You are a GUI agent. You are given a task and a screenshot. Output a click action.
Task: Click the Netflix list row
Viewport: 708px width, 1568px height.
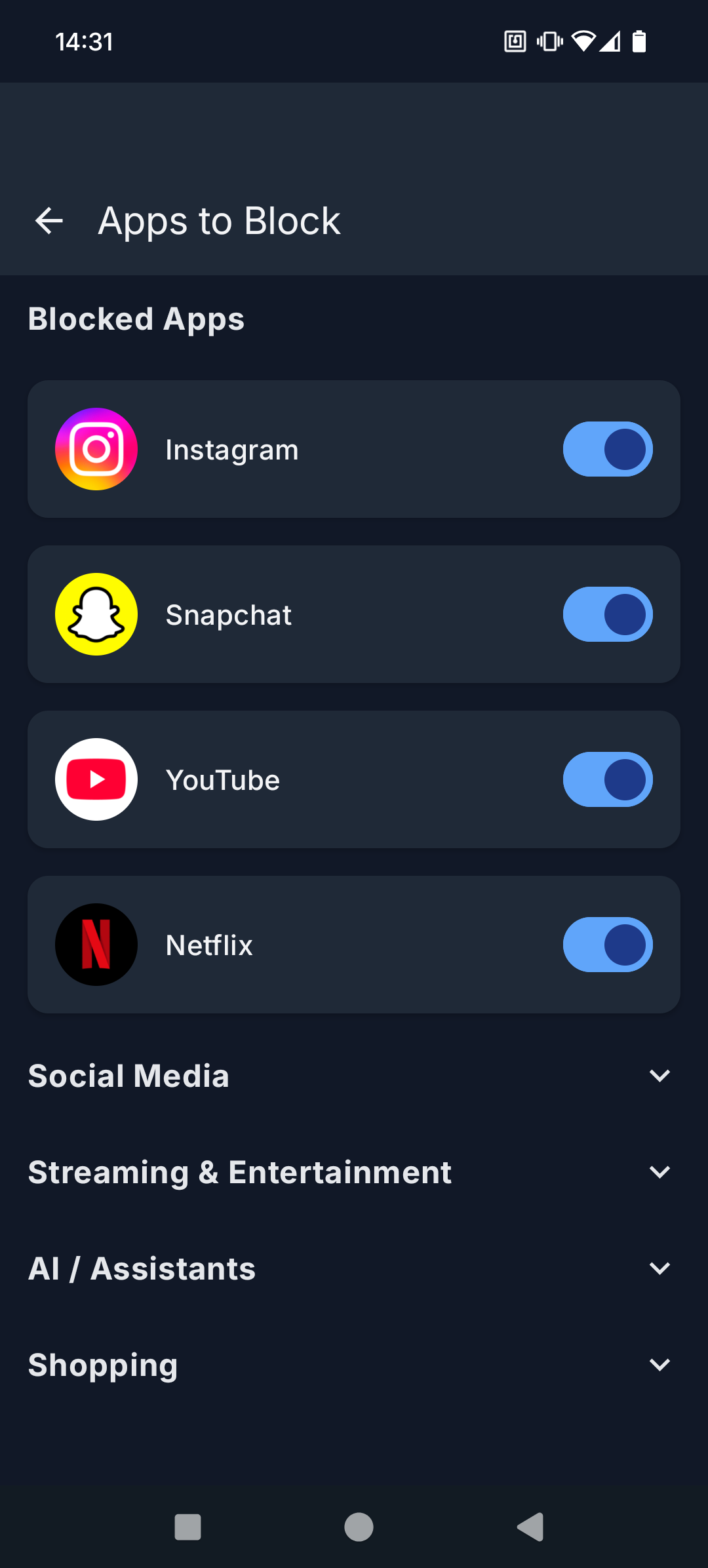(354, 945)
